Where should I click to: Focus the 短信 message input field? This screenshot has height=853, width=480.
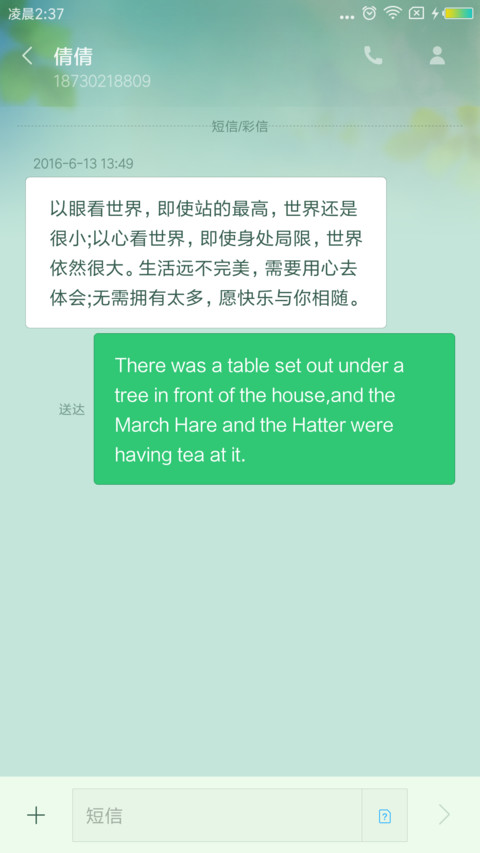coord(217,815)
